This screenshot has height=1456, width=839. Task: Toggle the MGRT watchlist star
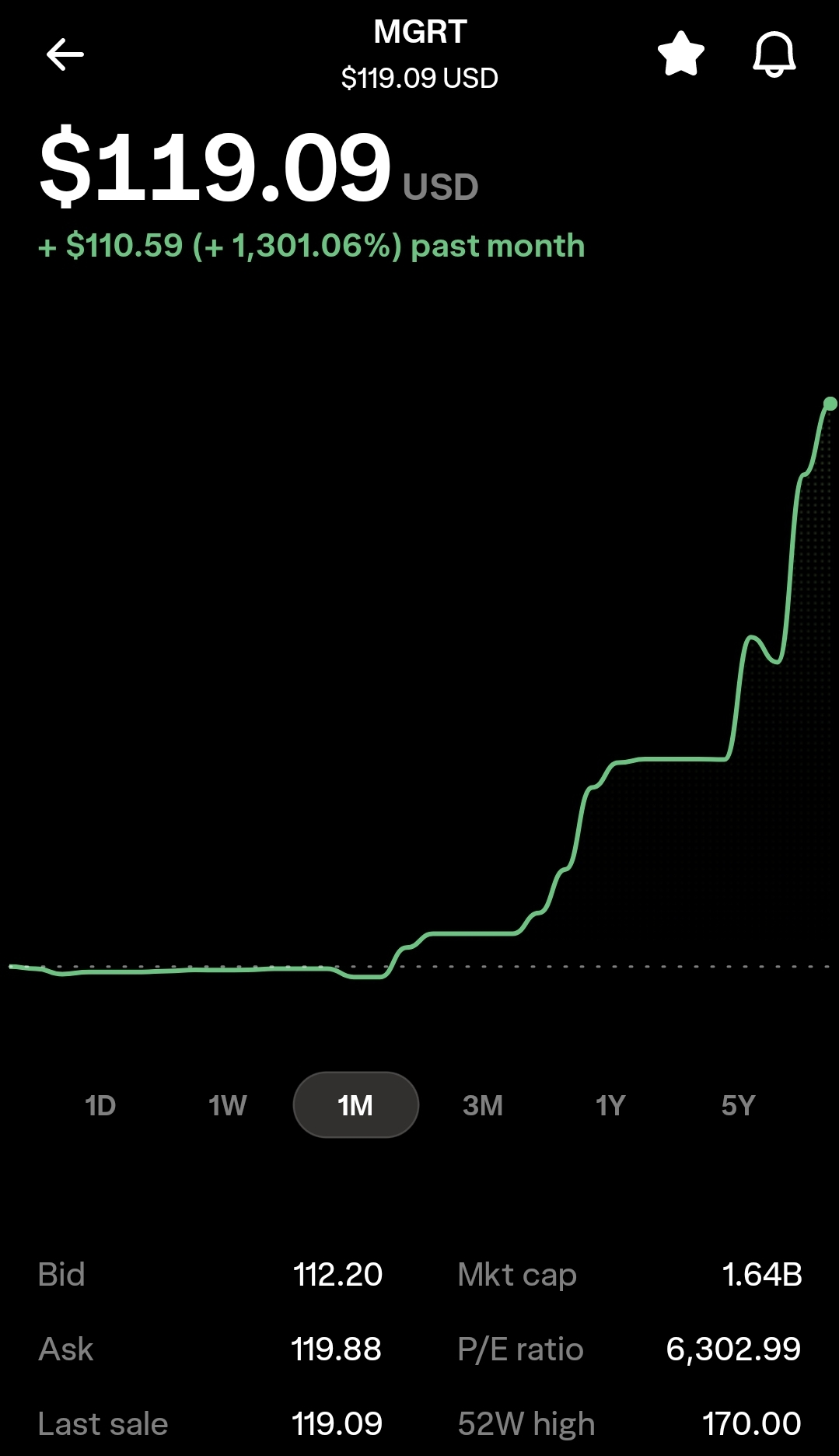(x=681, y=54)
